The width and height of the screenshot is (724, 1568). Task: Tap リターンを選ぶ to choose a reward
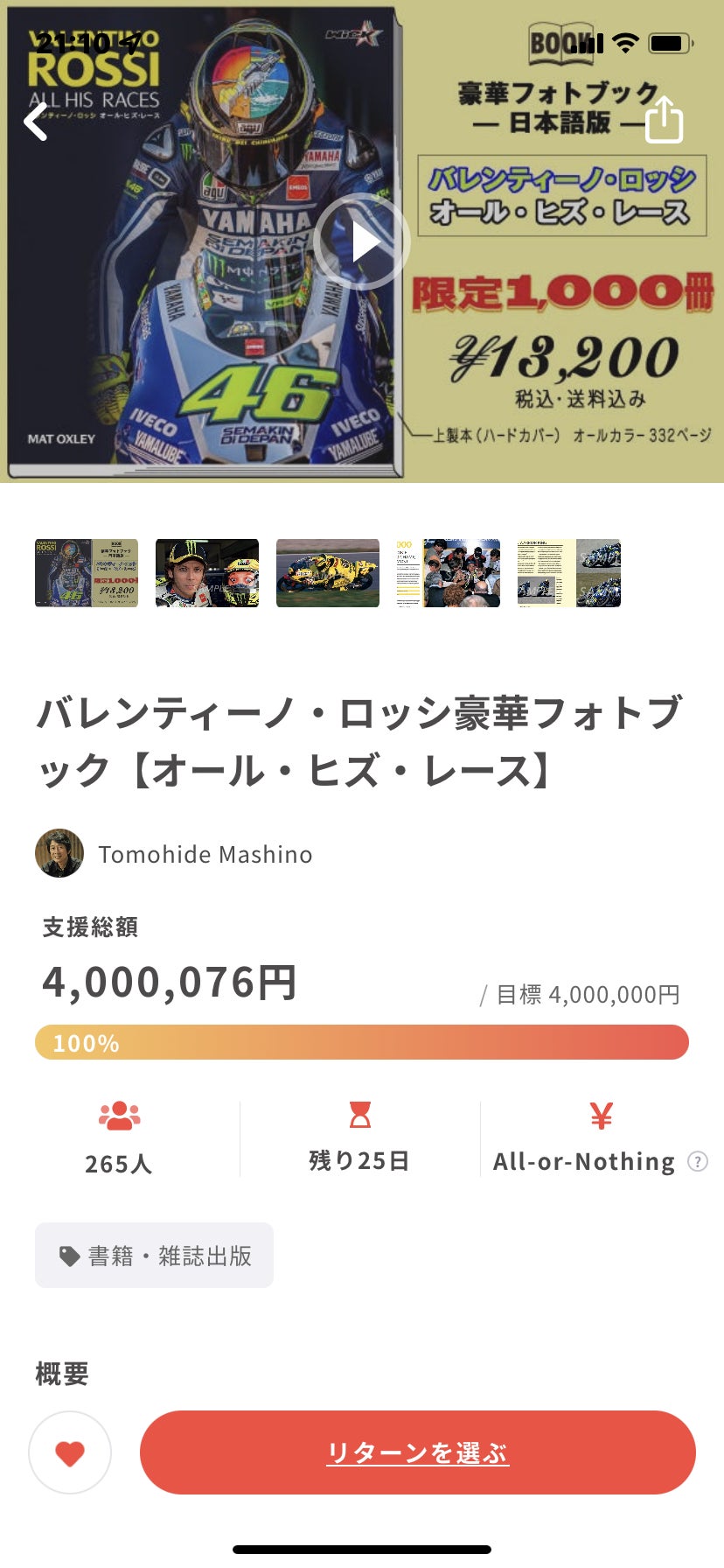pyautogui.click(x=417, y=1452)
